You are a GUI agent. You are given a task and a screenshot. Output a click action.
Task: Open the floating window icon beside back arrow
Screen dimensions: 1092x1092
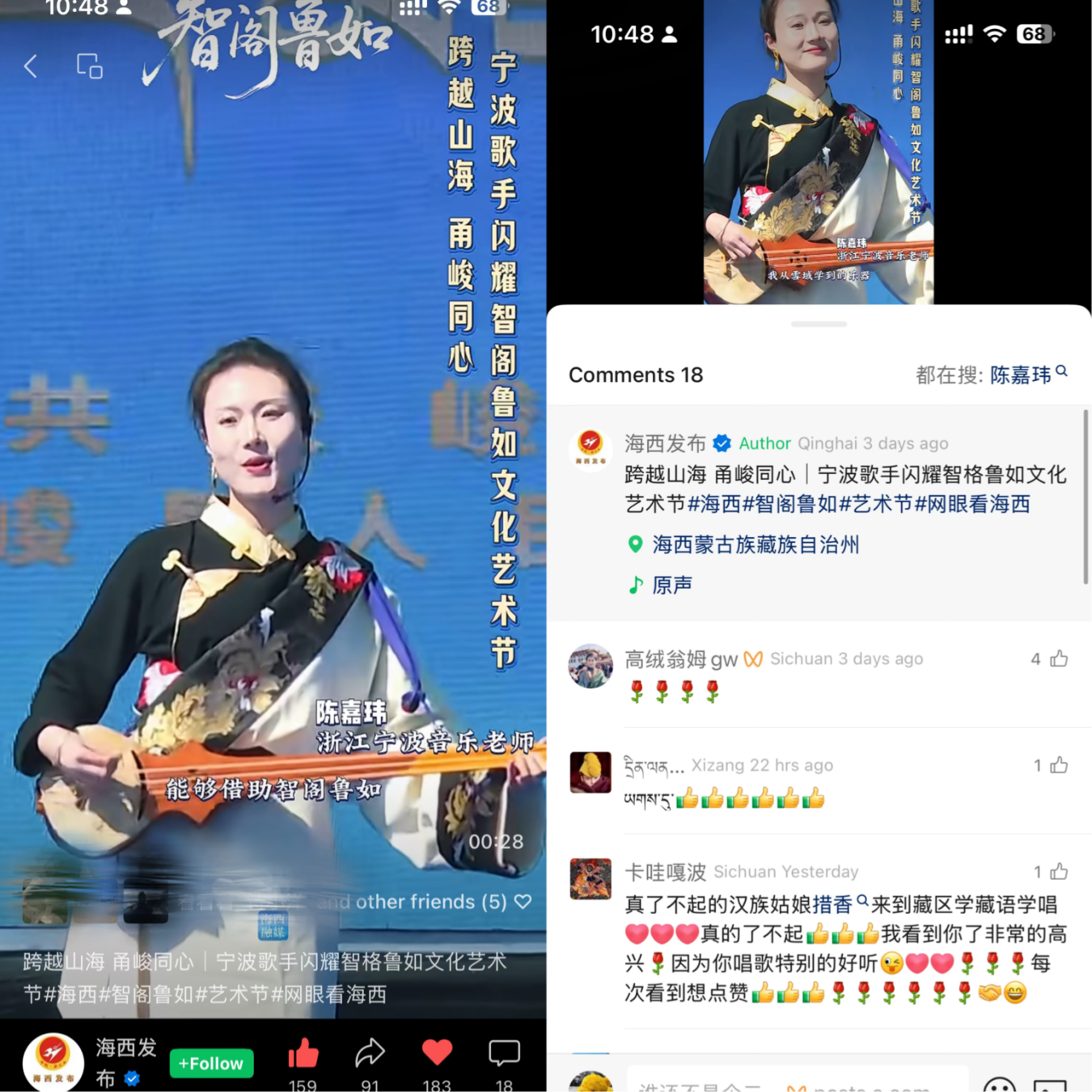tap(89, 66)
